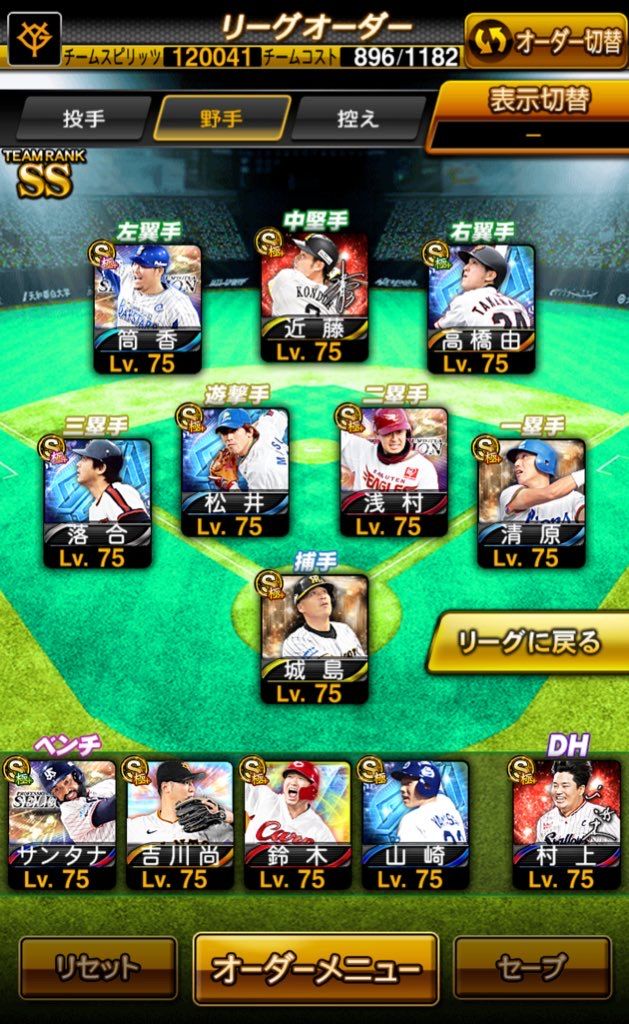629x1024 pixels.
Task: Reset the order with リセット
Action: pos(97,967)
